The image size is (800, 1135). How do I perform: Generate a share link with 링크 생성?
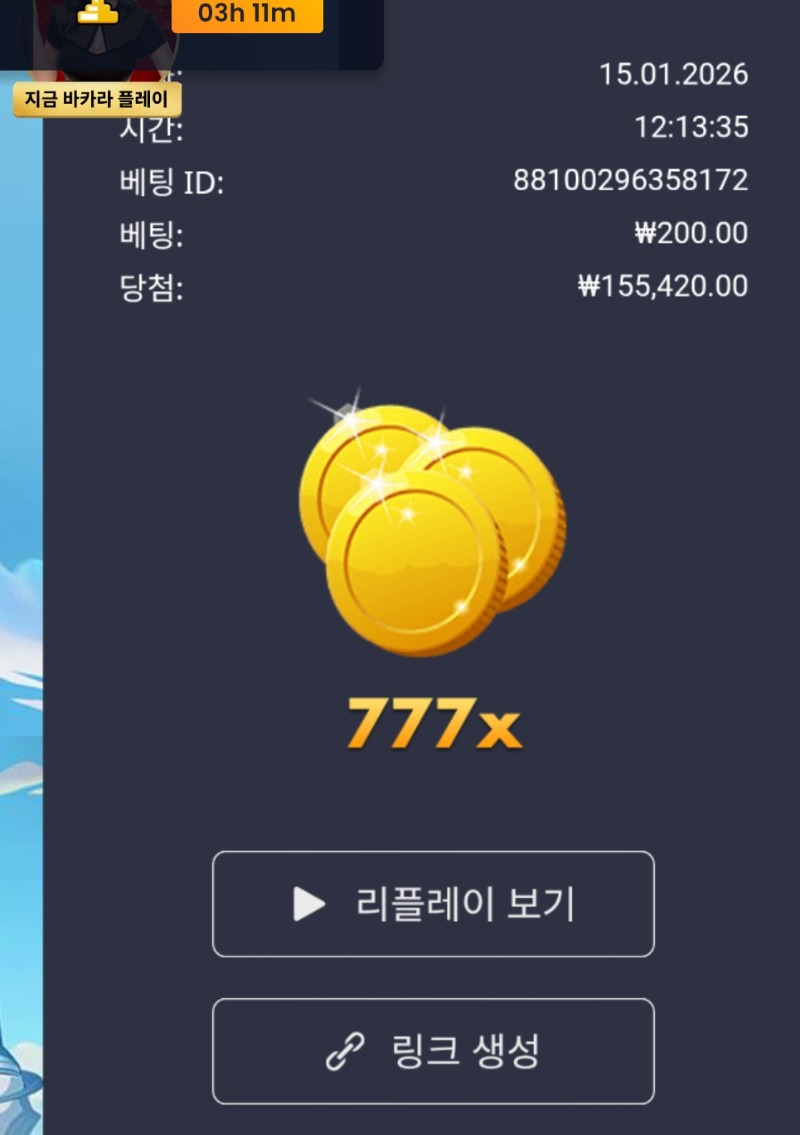pyautogui.click(x=433, y=1051)
